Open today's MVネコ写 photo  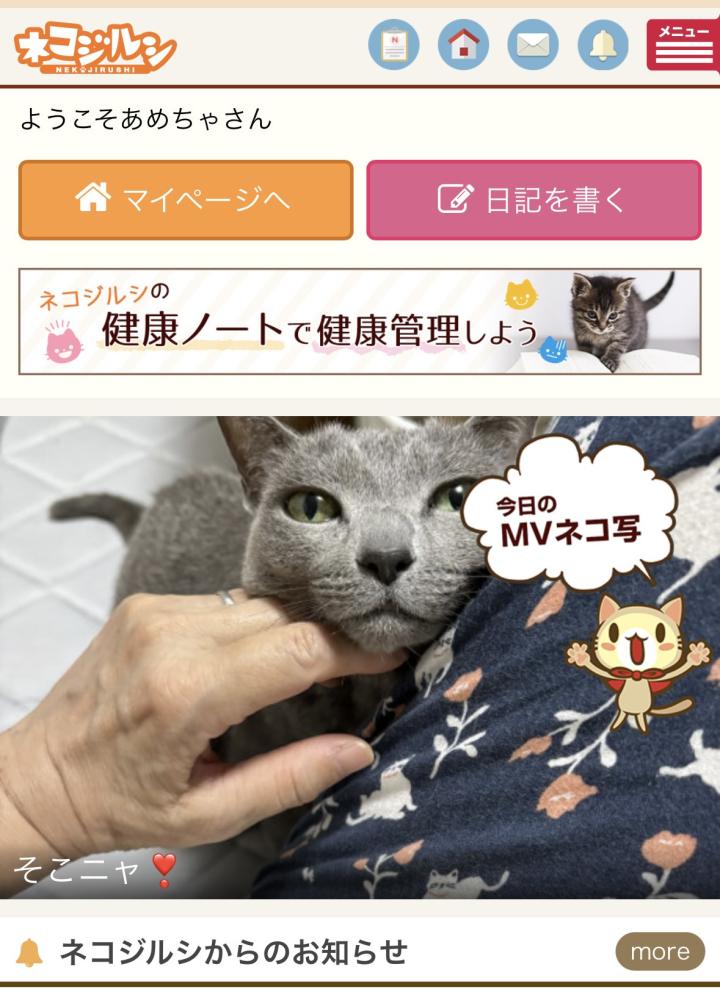point(360,657)
